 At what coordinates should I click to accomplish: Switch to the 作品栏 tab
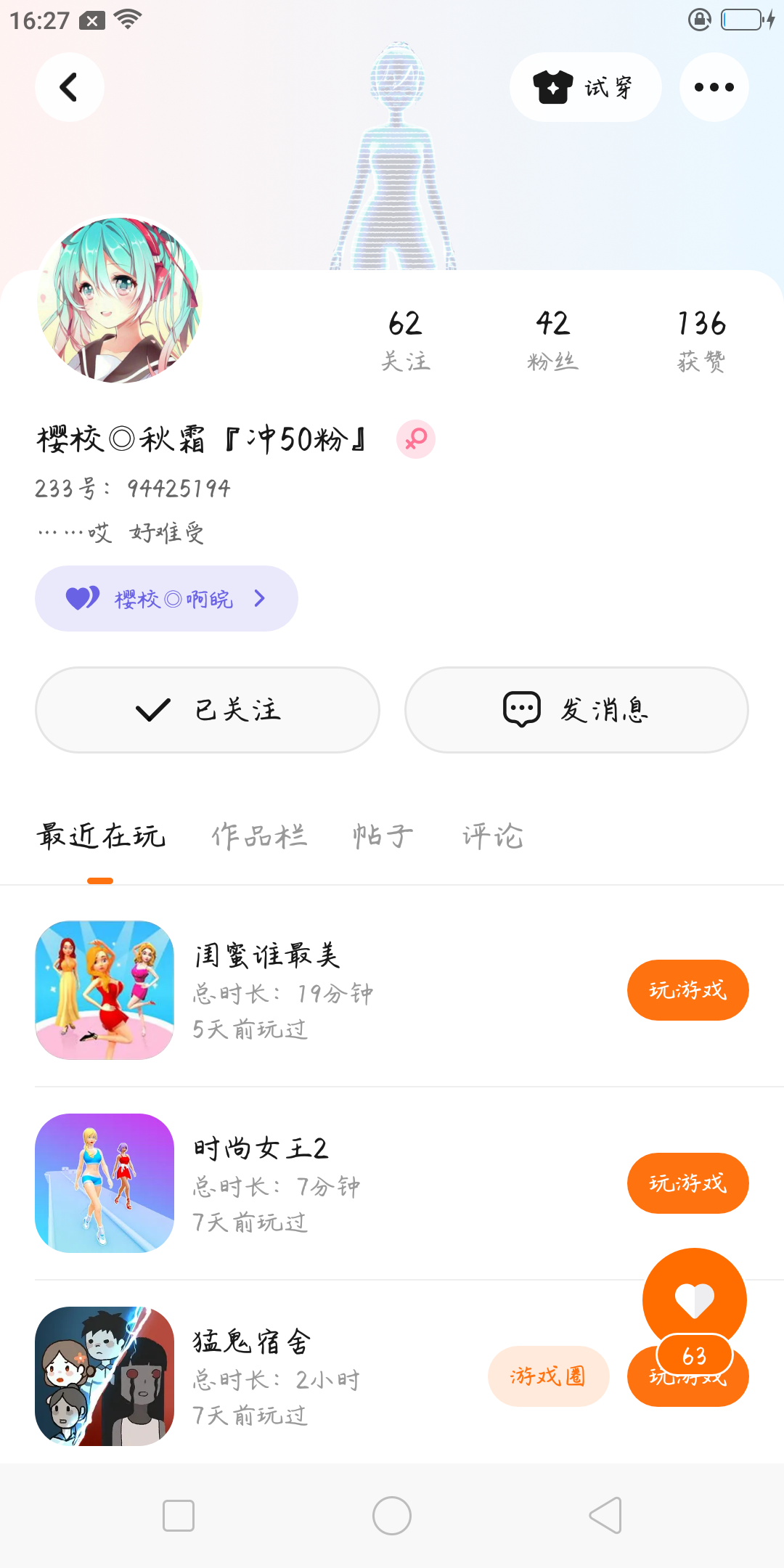point(259,836)
